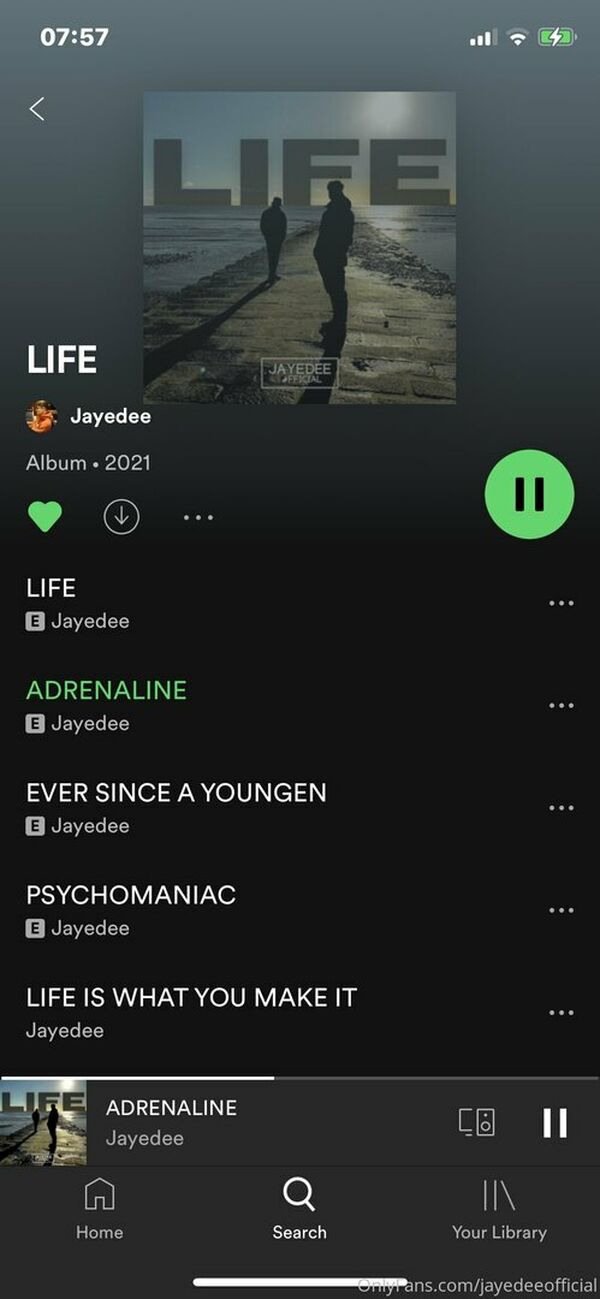This screenshot has height=1299, width=600.
Task: Pause ADRENALINE from the mini player
Action: click(x=555, y=1123)
